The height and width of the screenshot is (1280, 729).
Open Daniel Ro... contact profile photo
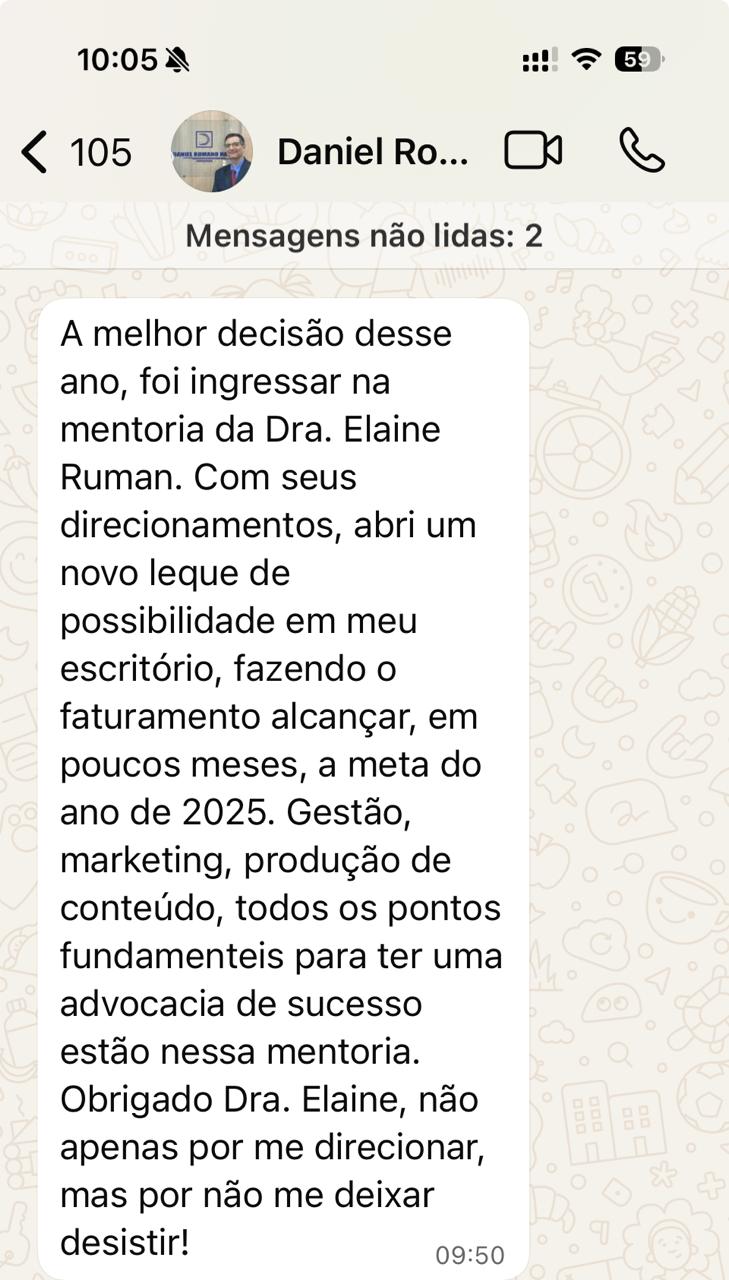tap(212, 152)
